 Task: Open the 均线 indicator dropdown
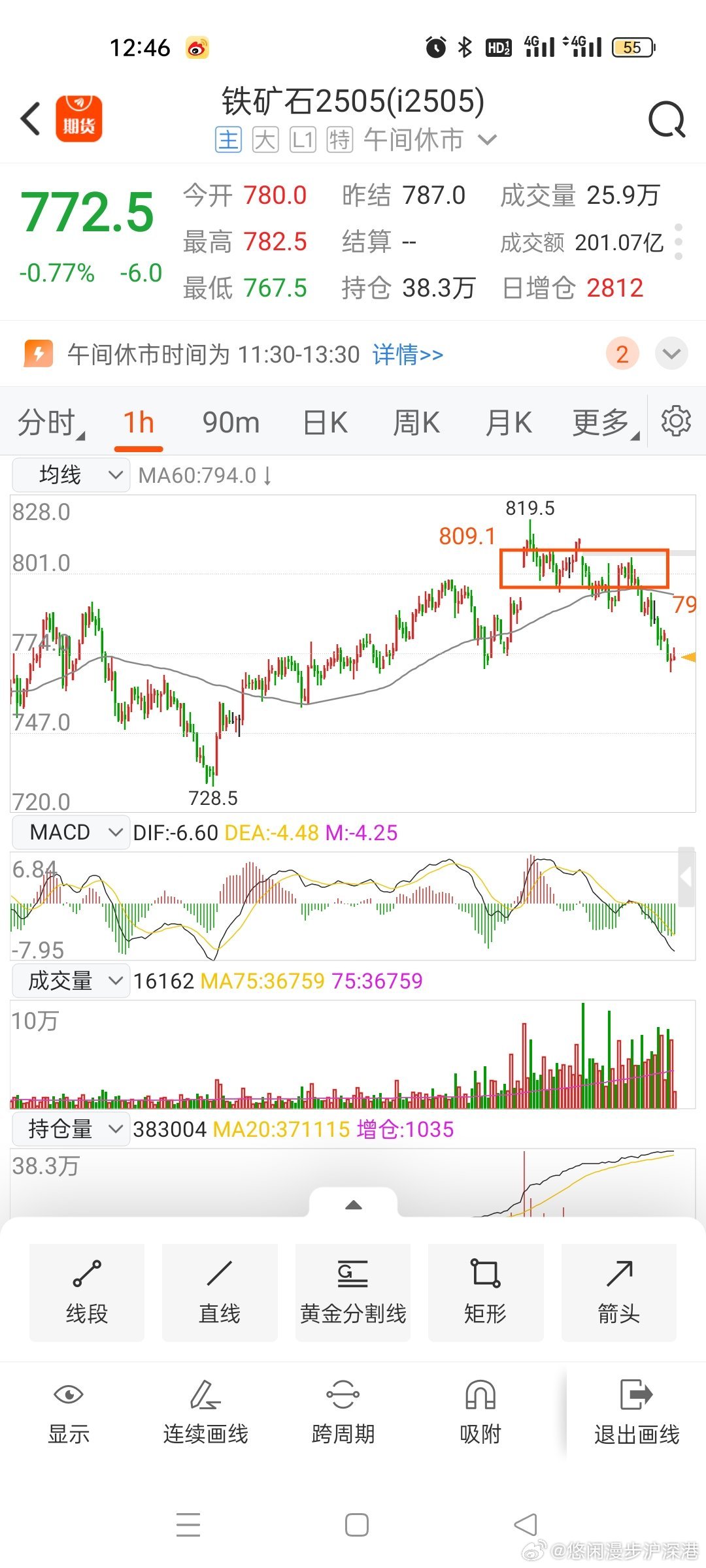(x=71, y=475)
